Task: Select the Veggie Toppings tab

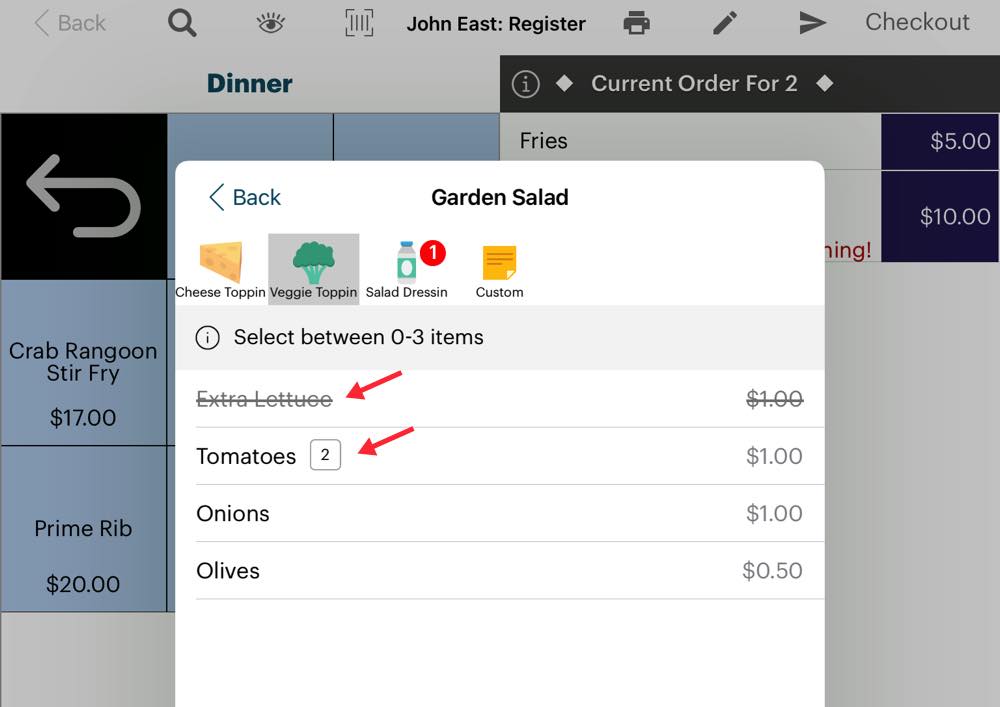Action: tap(314, 270)
